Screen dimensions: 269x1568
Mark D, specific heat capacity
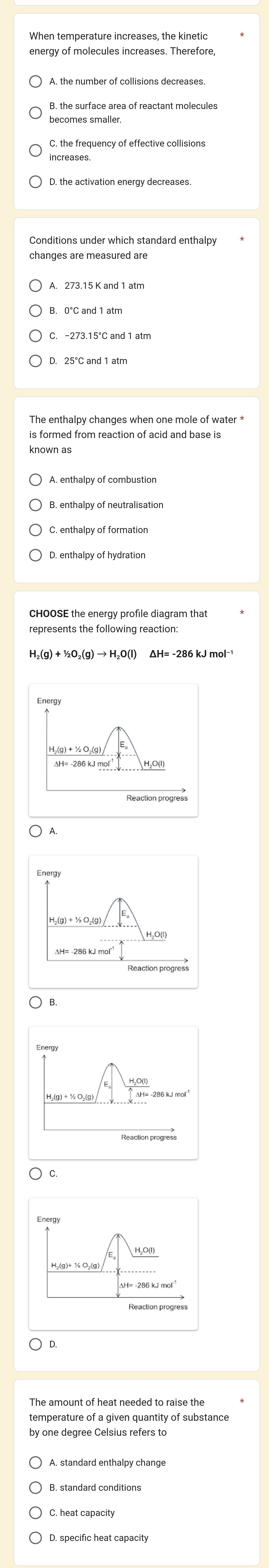(36, 1538)
